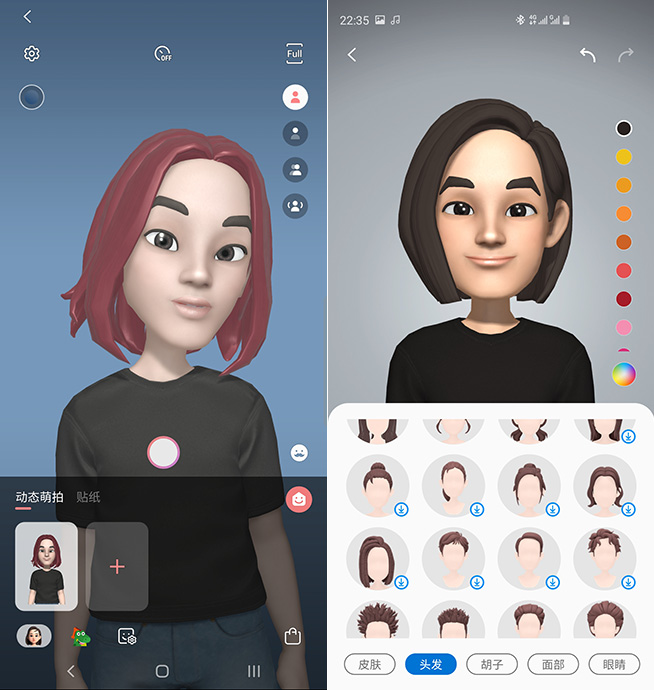
Task: Add a new avatar with plus tile
Action: coord(117,566)
